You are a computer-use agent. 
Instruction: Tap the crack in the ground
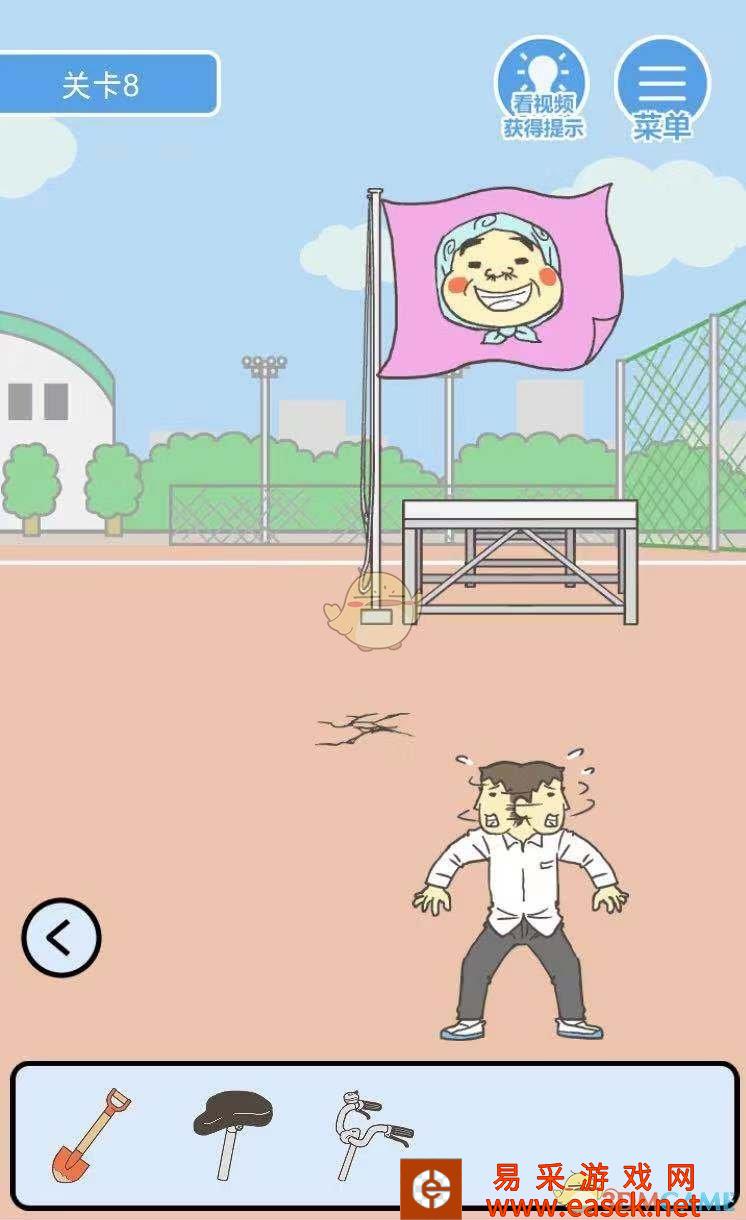[x=364, y=729]
